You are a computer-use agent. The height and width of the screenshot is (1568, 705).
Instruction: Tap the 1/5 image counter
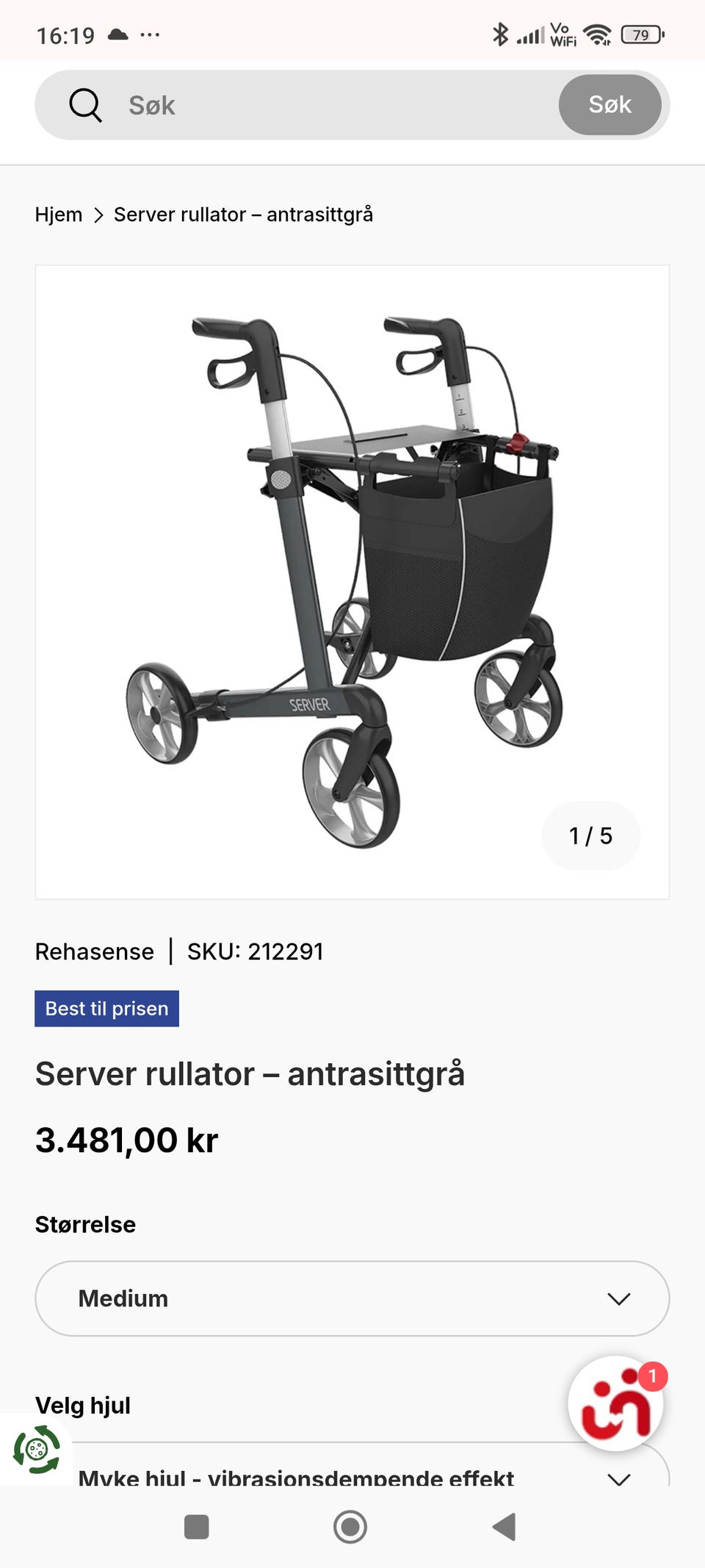point(590,835)
